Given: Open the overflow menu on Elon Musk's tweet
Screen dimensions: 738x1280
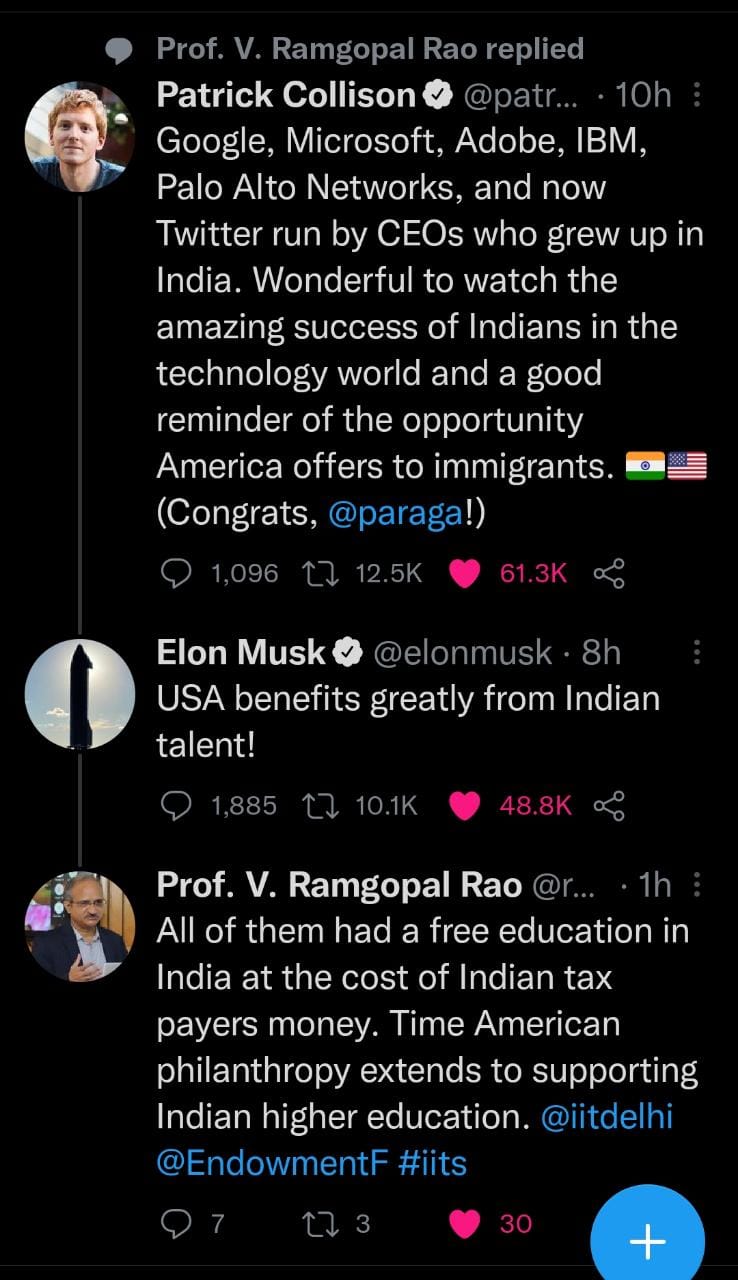Looking at the screenshot, I should (697, 653).
